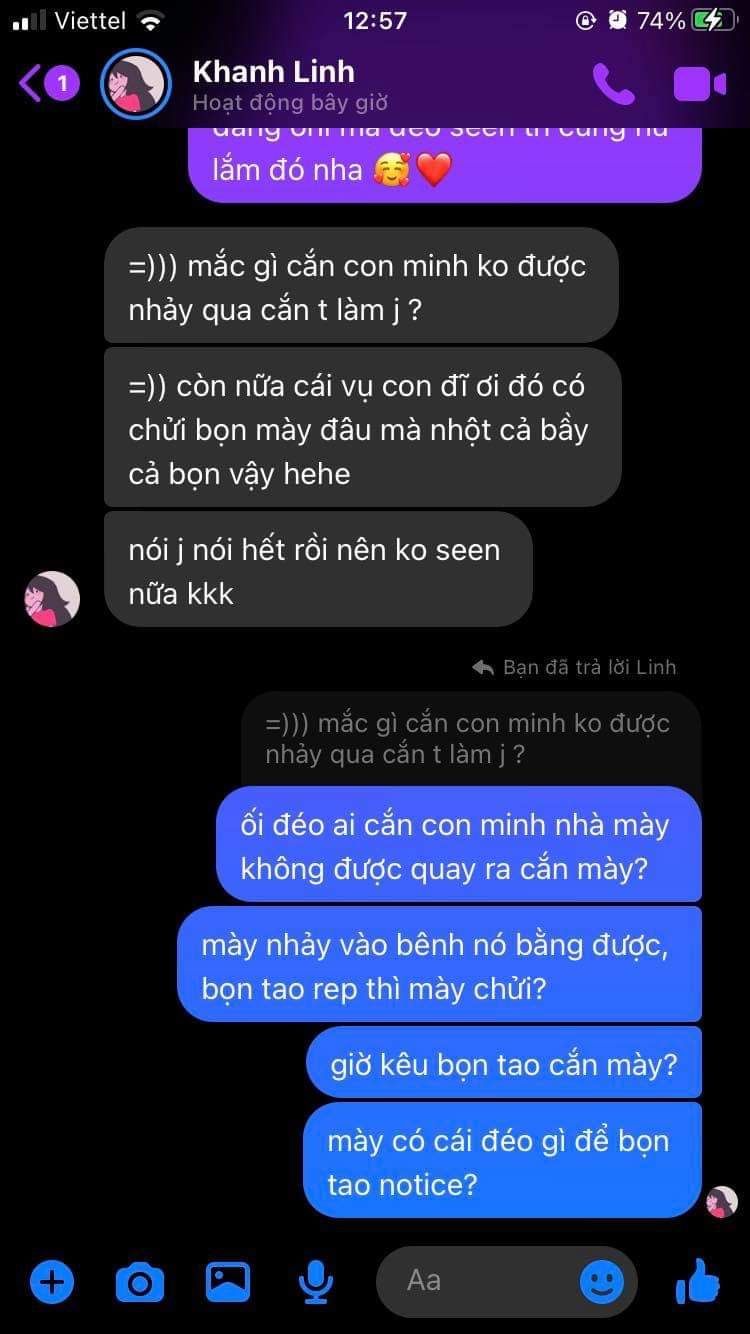Open the photo gallery picker
The width and height of the screenshot is (750, 1334).
coord(228,1281)
